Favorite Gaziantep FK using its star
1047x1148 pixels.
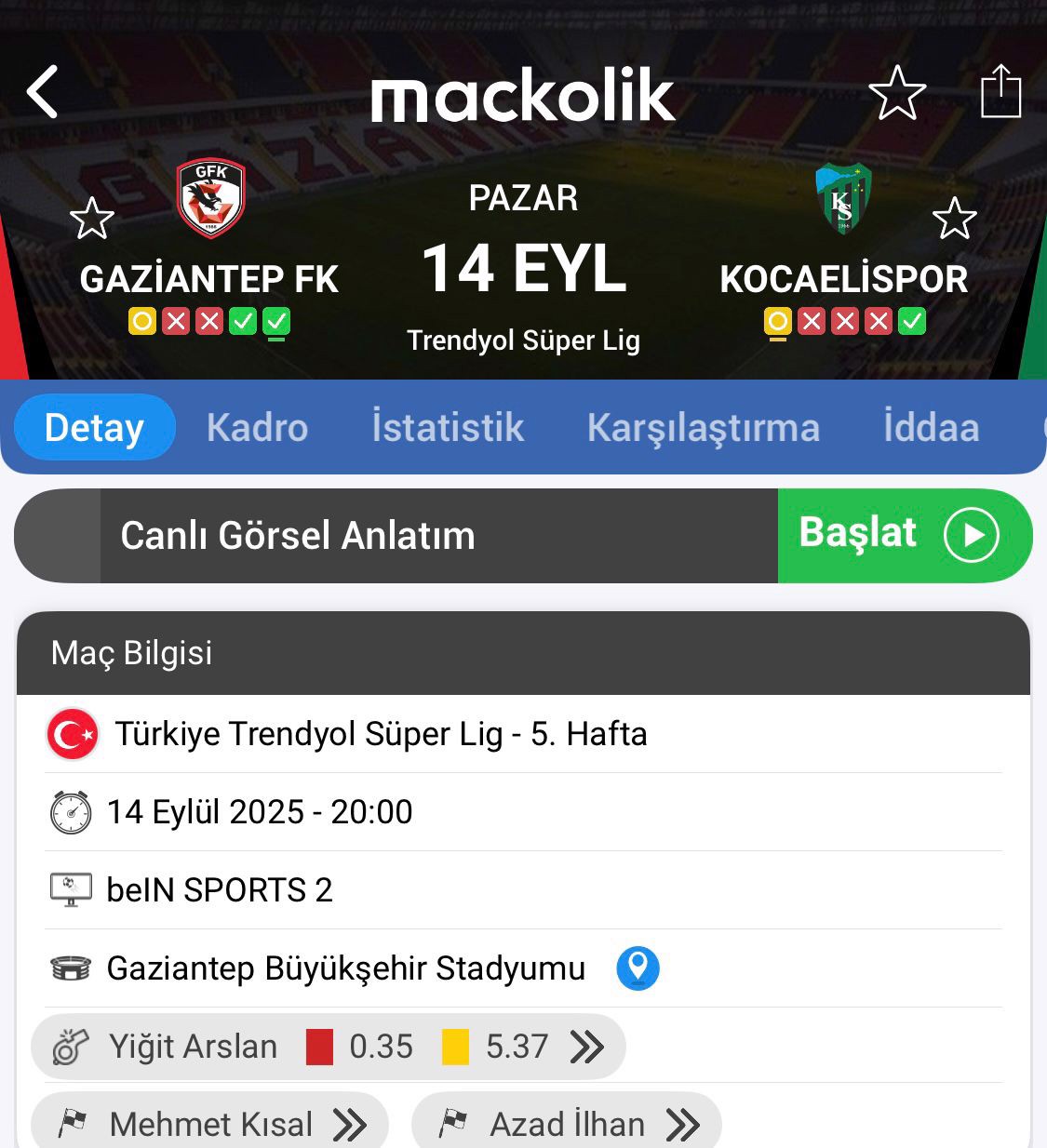92,219
